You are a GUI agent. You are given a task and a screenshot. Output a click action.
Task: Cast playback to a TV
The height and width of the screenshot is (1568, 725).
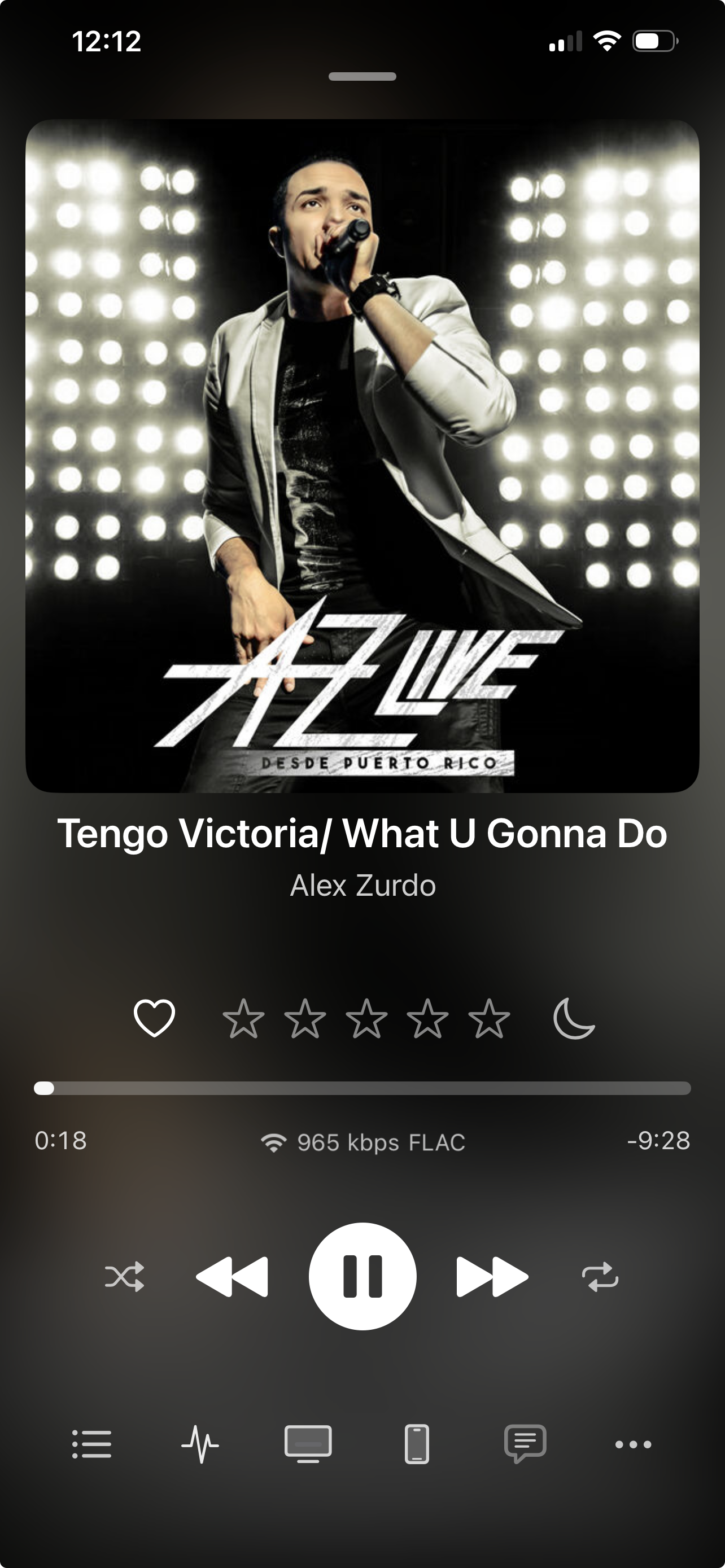pyautogui.click(x=308, y=1443)
